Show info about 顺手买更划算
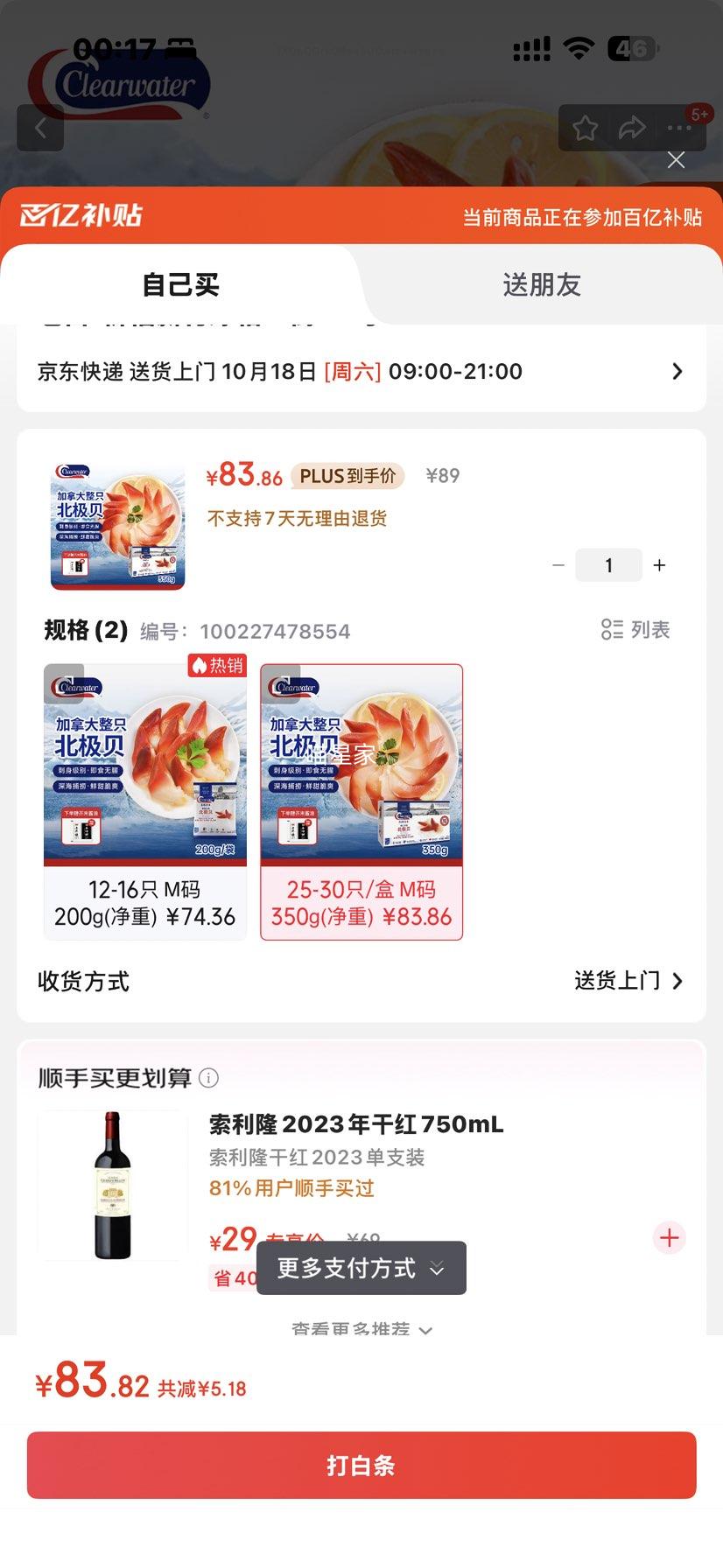The image size is (723, 1568). pos(209,1078)
